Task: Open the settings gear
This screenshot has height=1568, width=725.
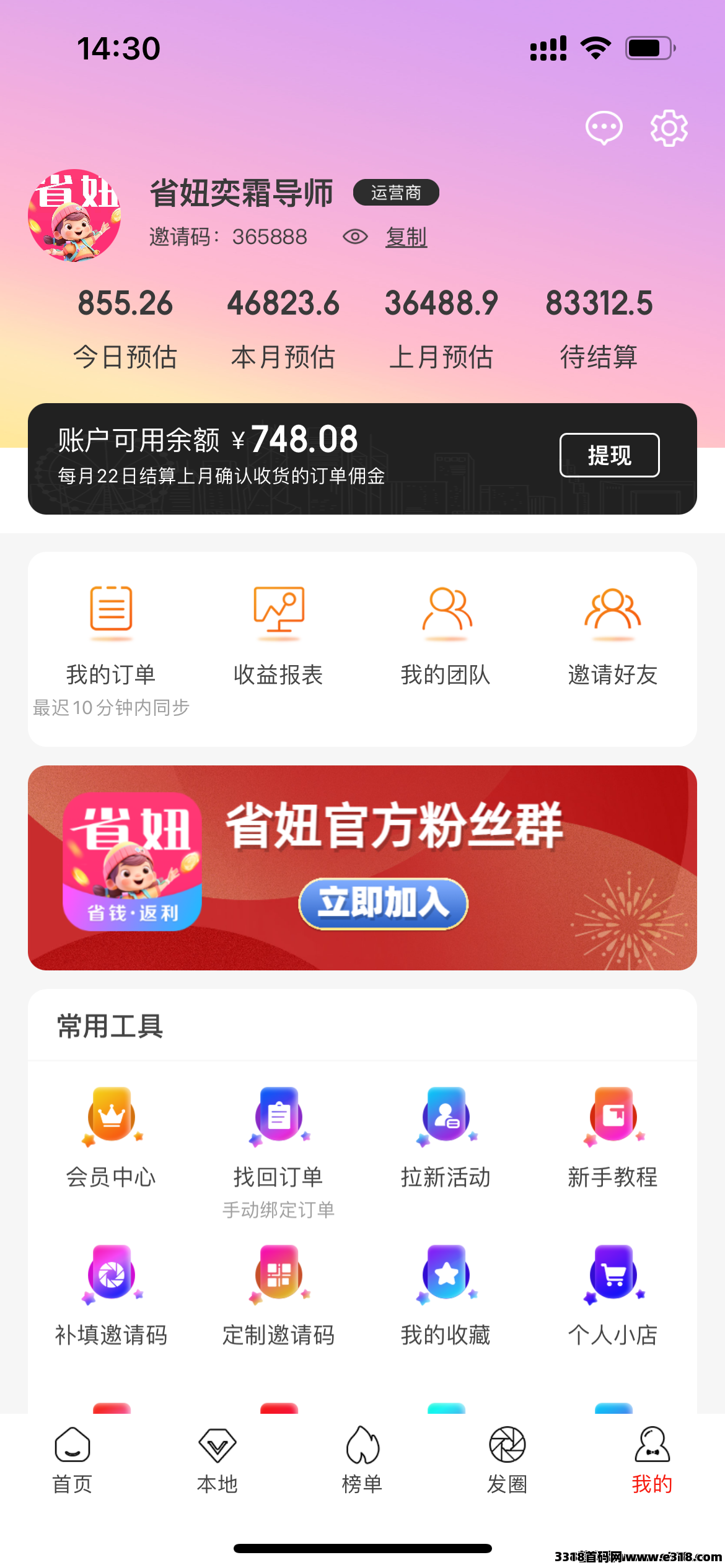Action: [669, 128]
